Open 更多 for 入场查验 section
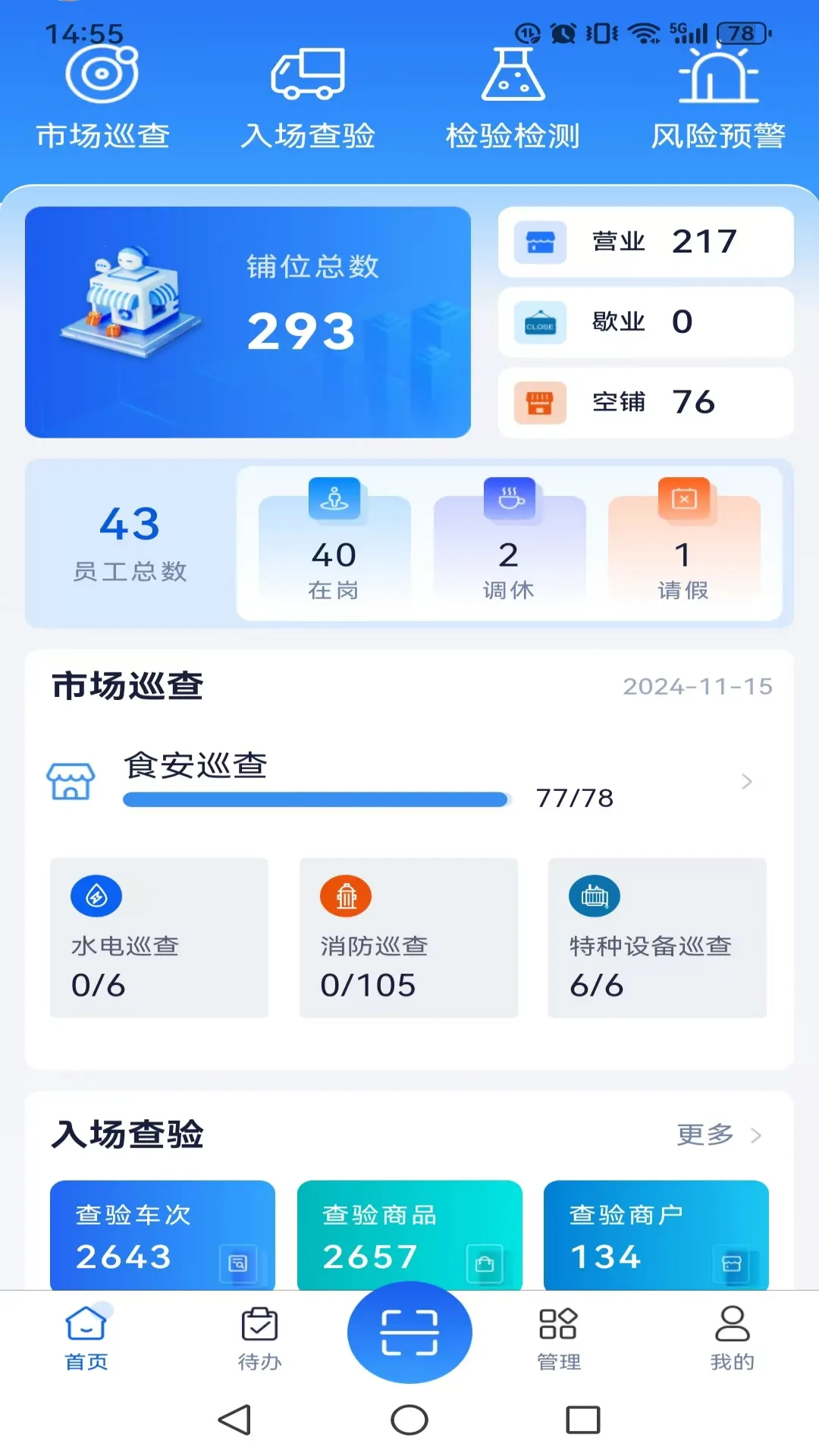Image resolution: width=819 pixels, height=1456 pixels. coord(717,1135)
